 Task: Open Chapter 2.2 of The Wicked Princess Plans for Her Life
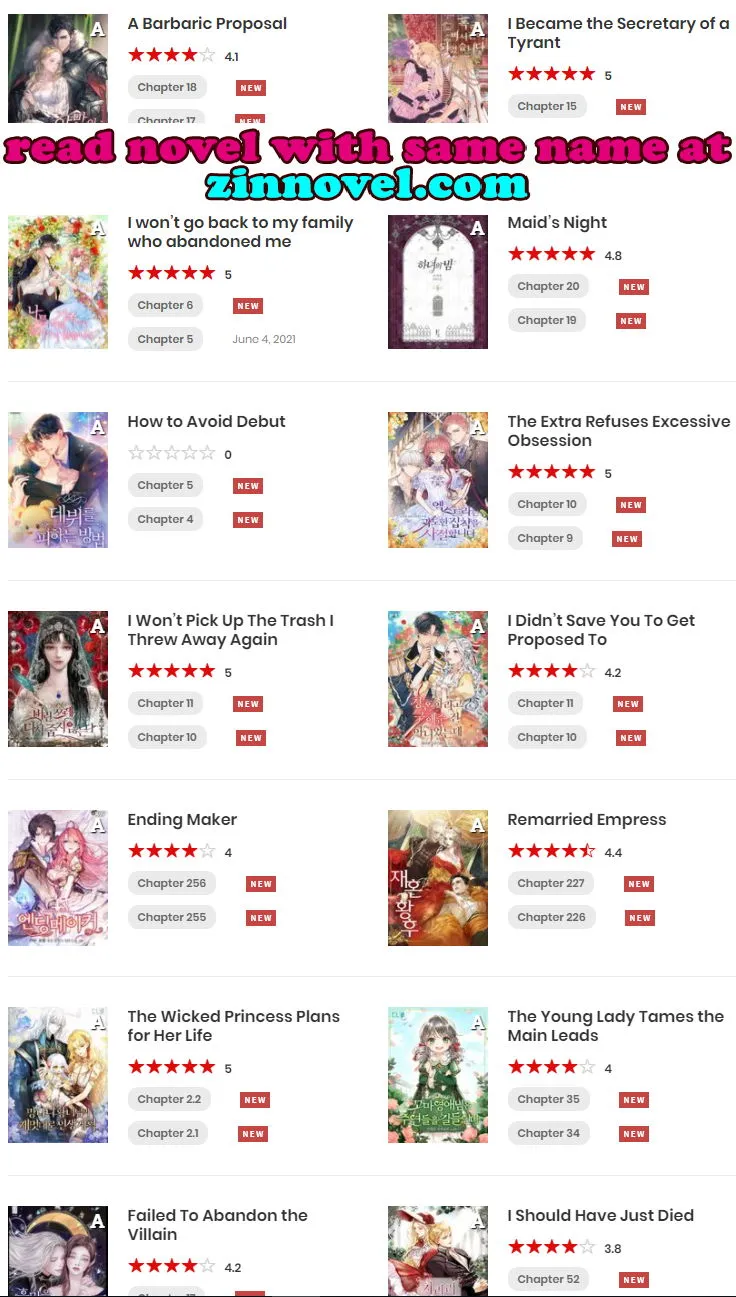(169, 1099)
